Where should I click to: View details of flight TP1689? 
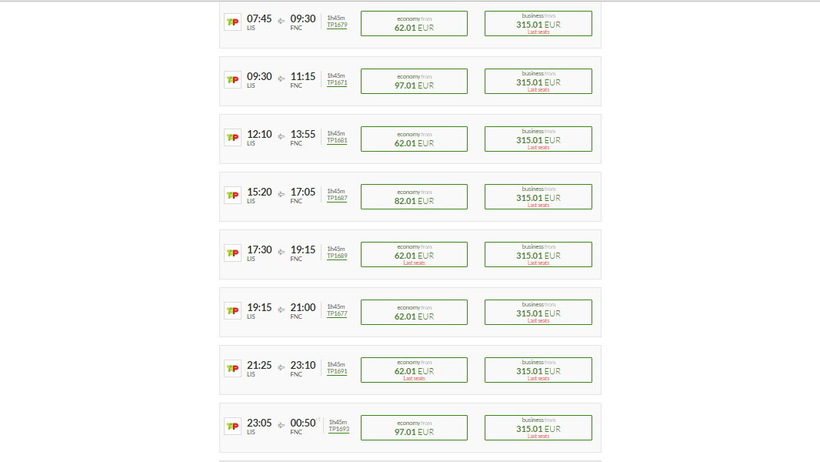tap(337, 256)
